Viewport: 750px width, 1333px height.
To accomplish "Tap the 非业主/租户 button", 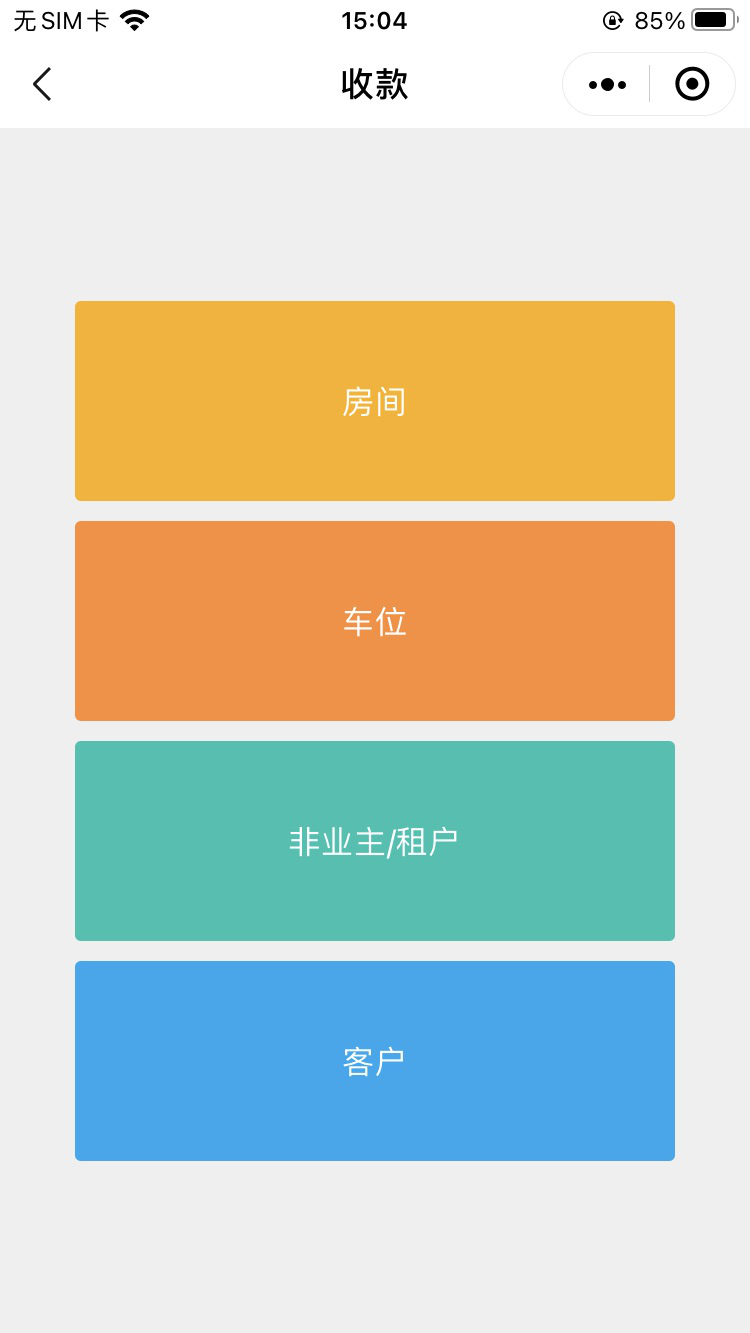I will (x=375, y=841).
